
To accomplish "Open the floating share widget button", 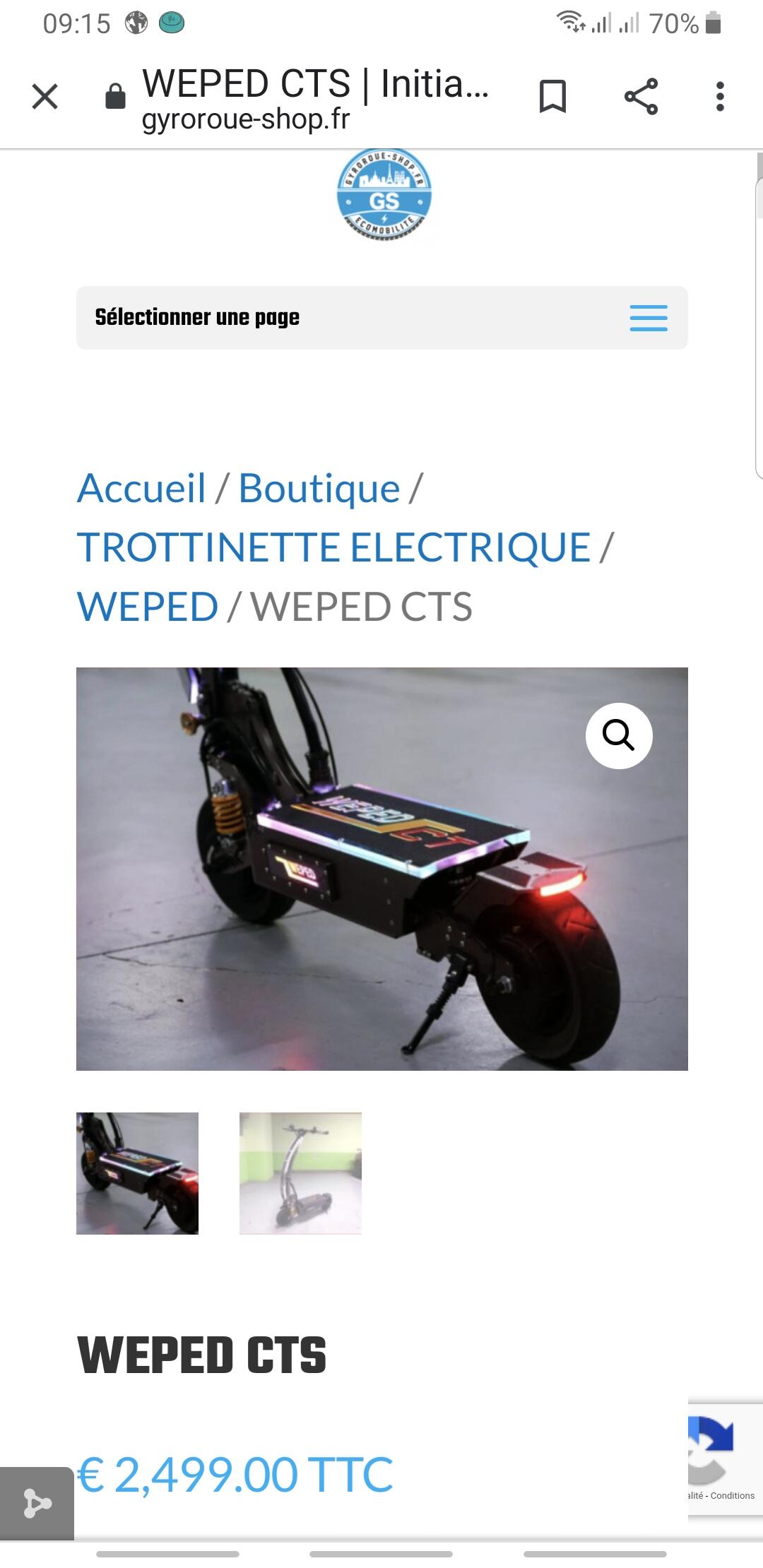I will pyautogui.click(x=37, y=1503).
